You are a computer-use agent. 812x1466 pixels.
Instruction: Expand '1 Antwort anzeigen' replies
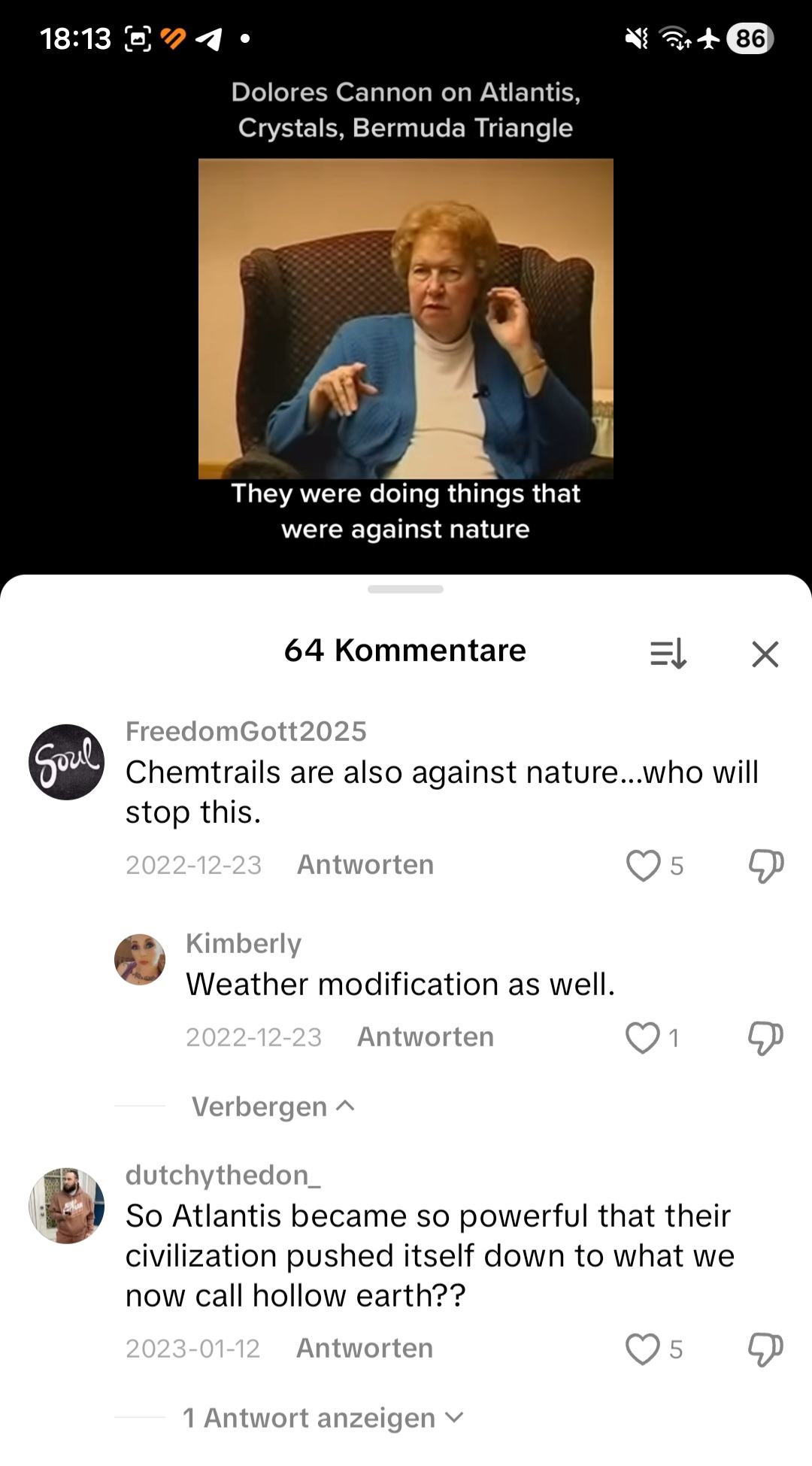(322, 1418)
